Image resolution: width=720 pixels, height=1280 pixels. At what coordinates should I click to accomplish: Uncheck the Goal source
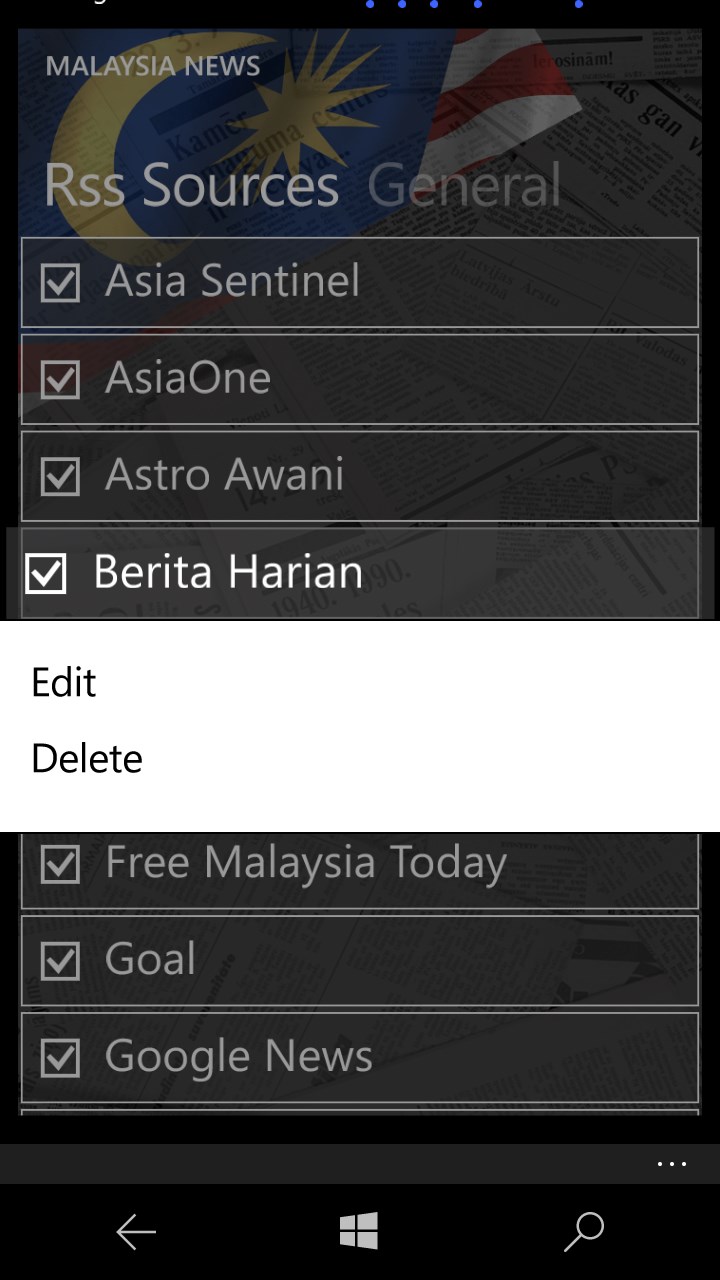tap(60, 961)
